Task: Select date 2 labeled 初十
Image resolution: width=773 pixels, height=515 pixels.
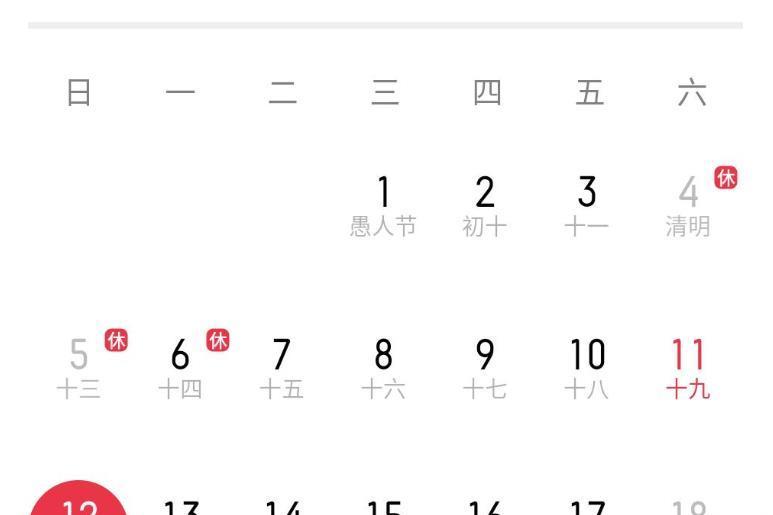Action: pos(485,206)
